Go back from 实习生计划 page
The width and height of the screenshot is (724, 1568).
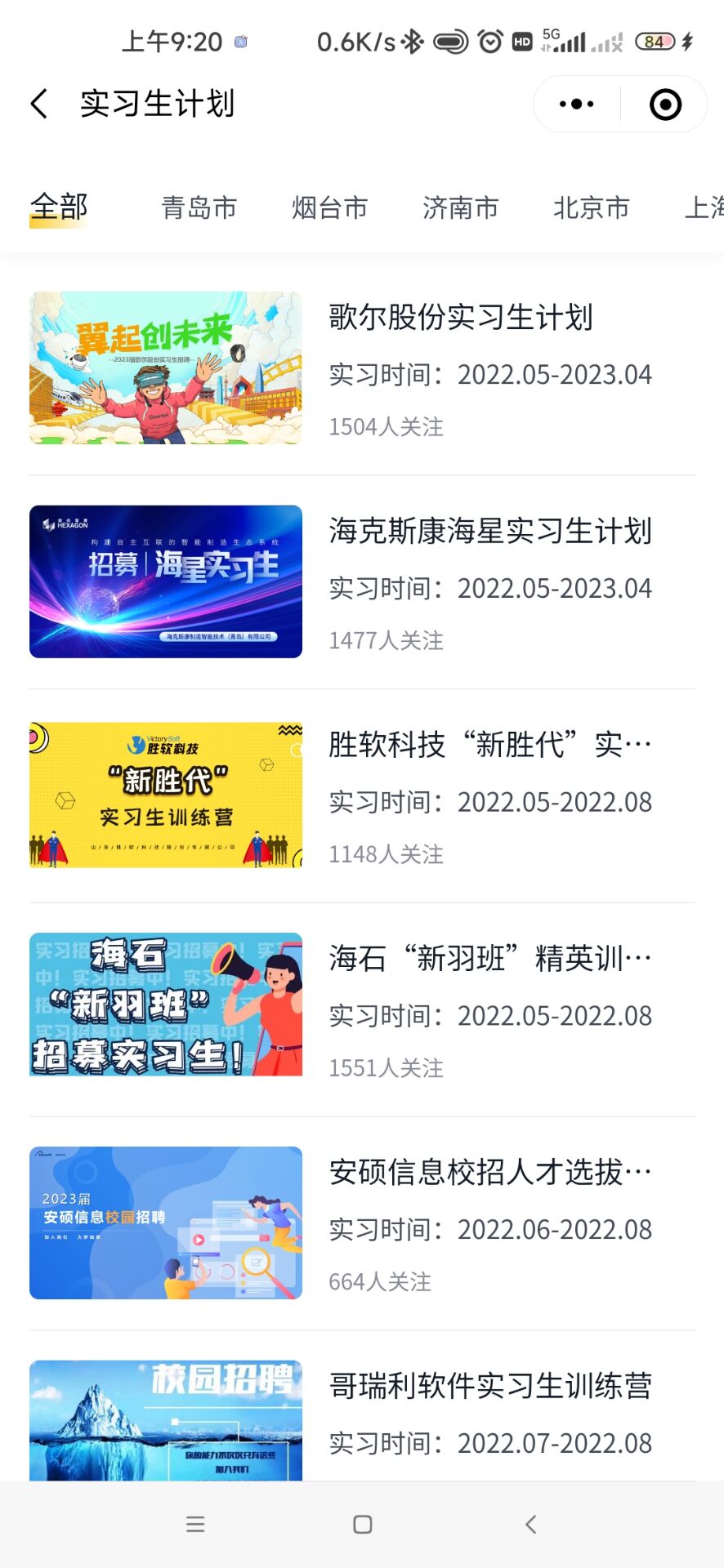(39, 104)
